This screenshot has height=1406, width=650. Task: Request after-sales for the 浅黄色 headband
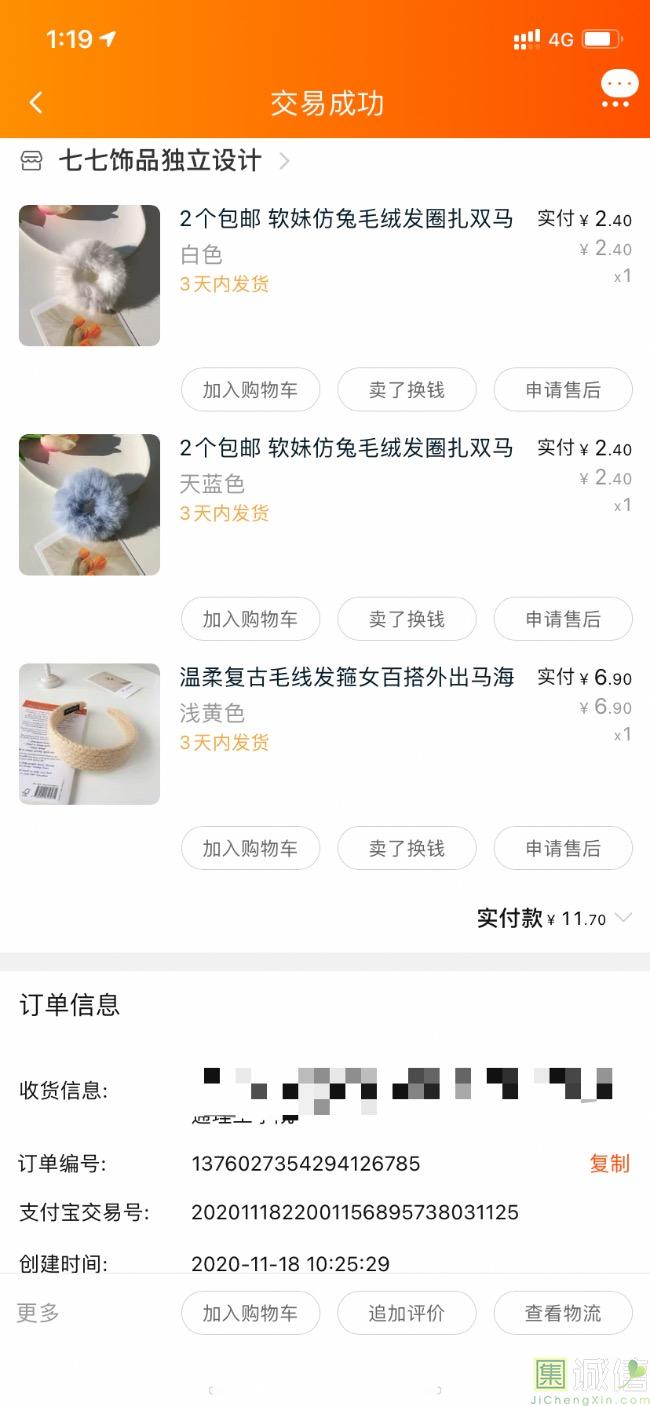[x=563, y=848]
